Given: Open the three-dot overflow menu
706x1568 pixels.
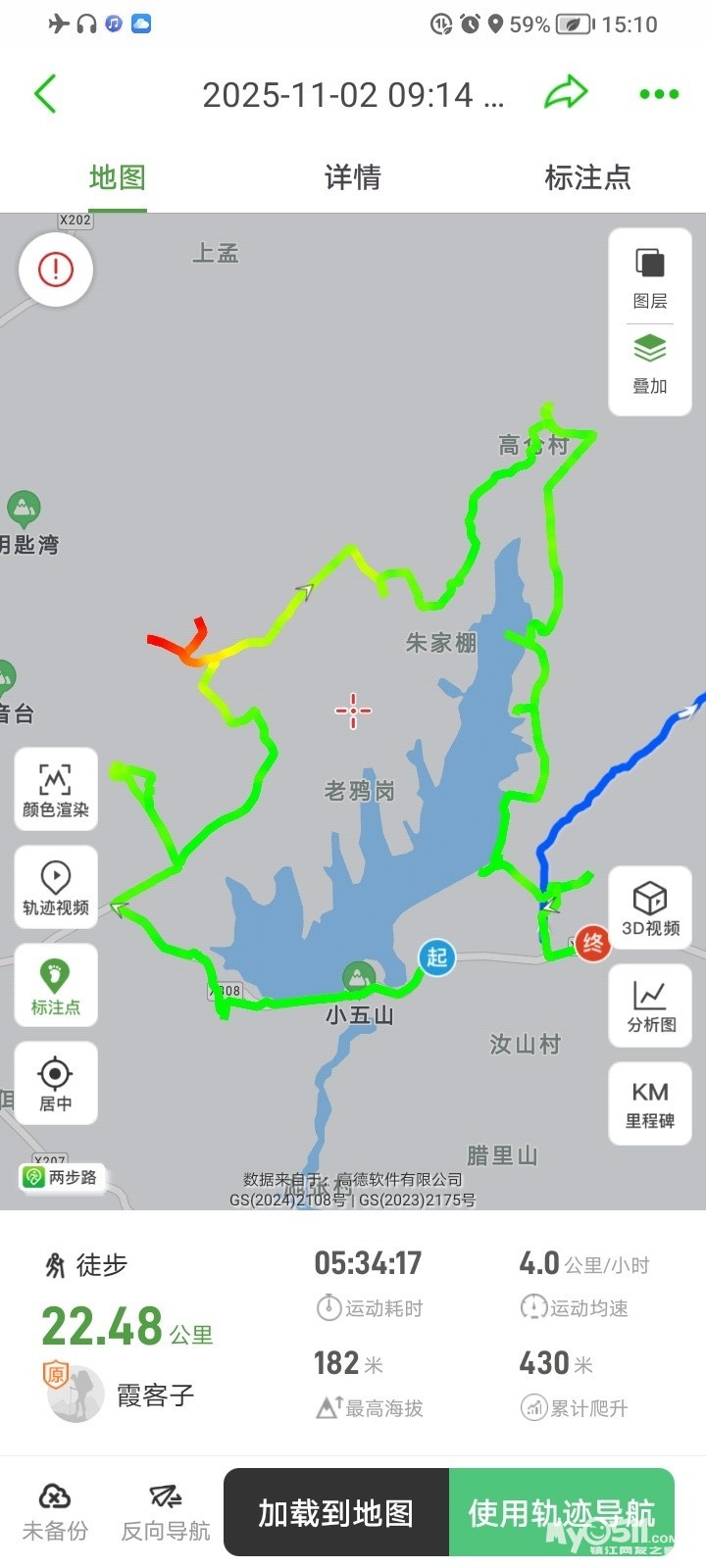Looking at the screenshot, I should [x=659, y=94].
